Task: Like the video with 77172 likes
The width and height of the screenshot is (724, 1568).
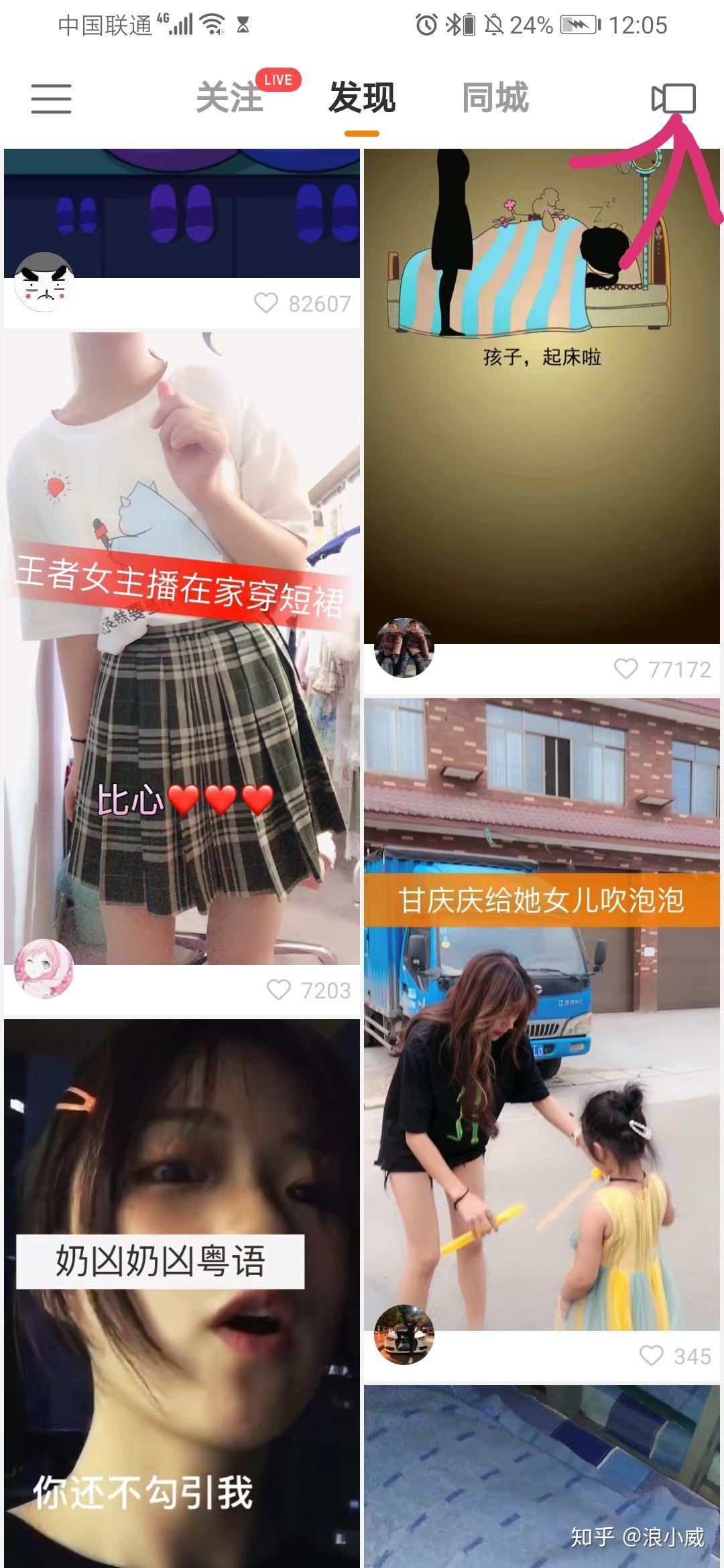Action: [x=626, y=669]
